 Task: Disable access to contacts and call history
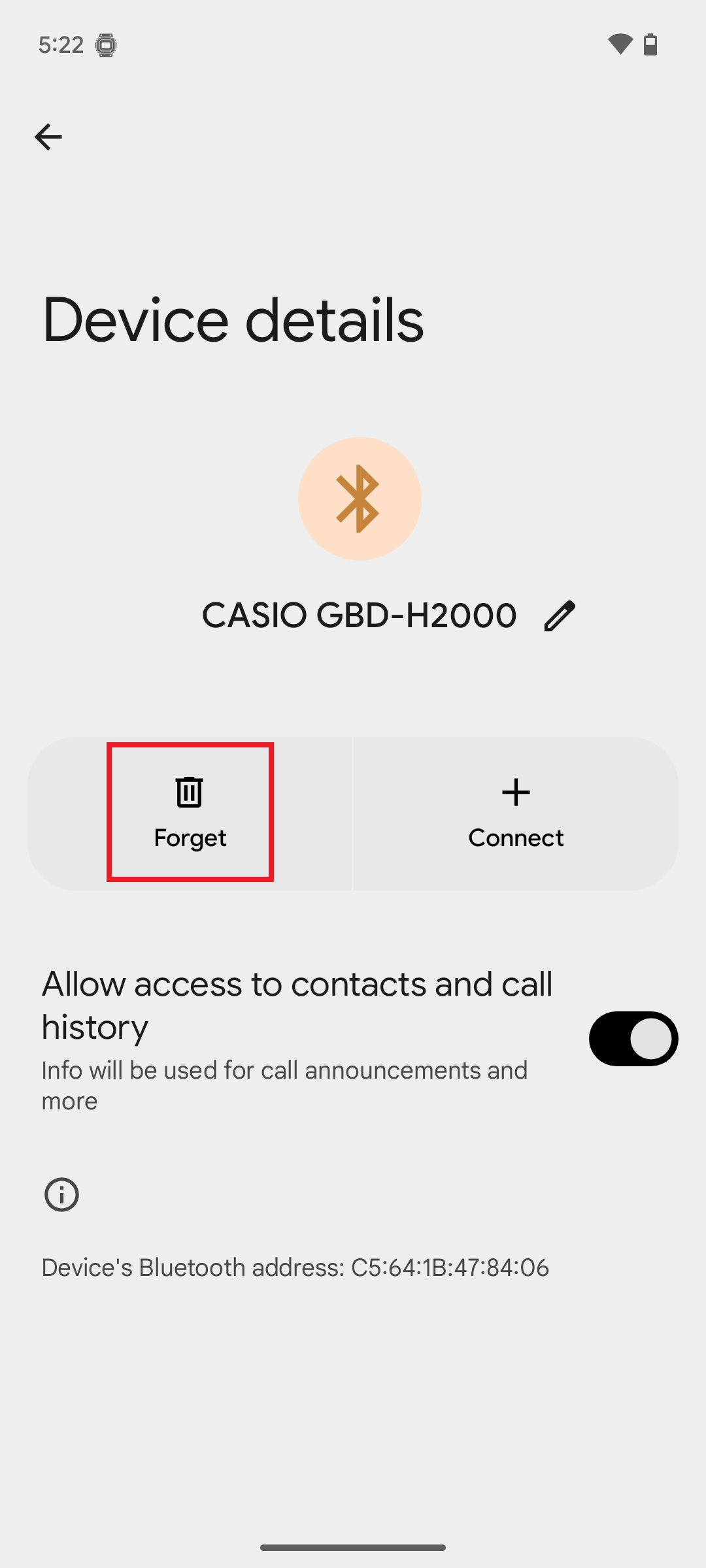(x=633, y=1039)
